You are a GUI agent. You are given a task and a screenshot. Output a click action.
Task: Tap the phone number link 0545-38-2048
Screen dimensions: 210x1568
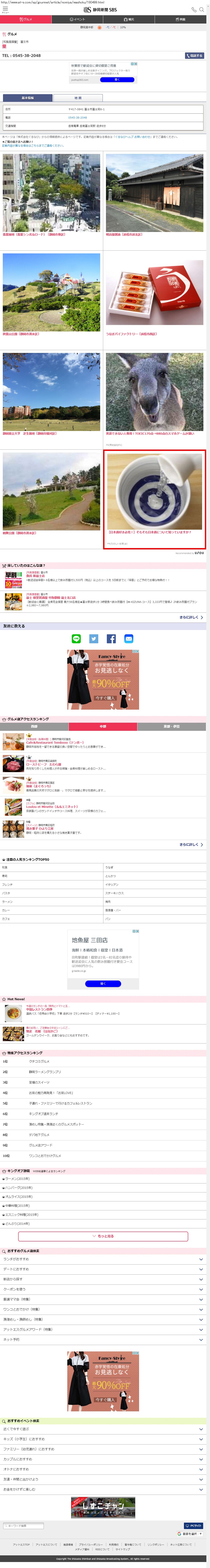point(77,117)
